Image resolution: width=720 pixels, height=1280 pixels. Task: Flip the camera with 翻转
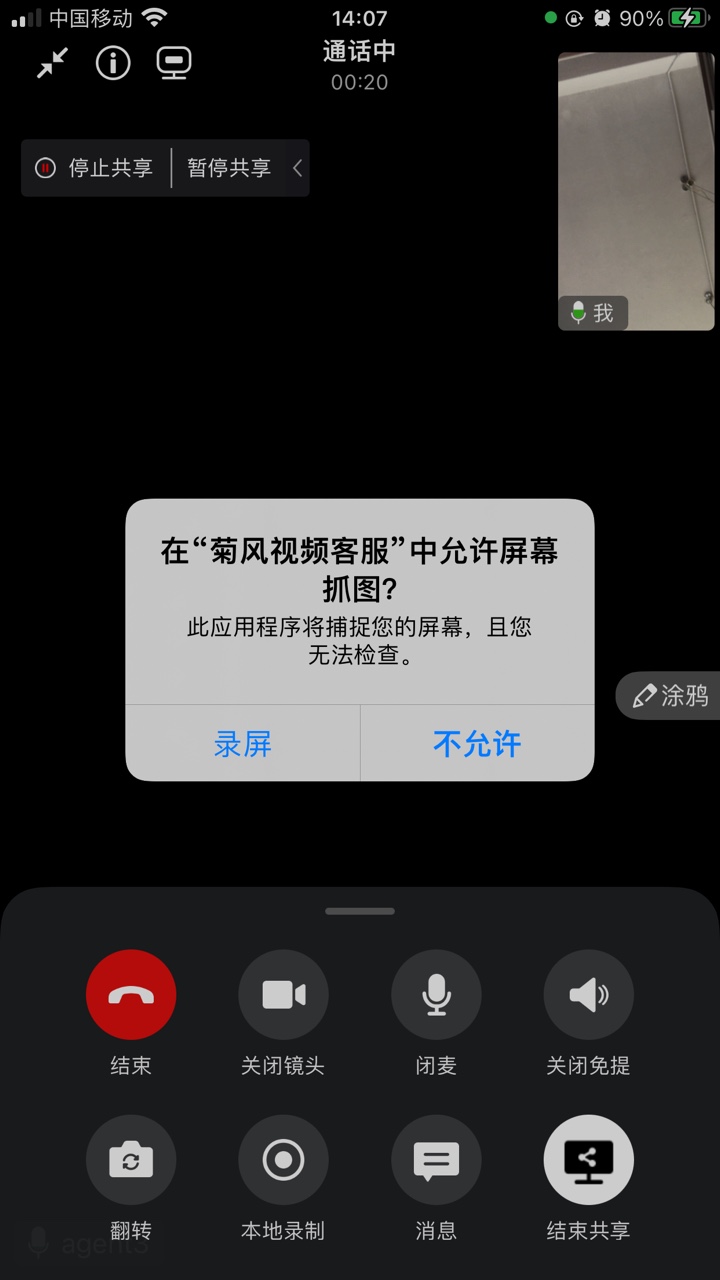tap(131, 1160)
